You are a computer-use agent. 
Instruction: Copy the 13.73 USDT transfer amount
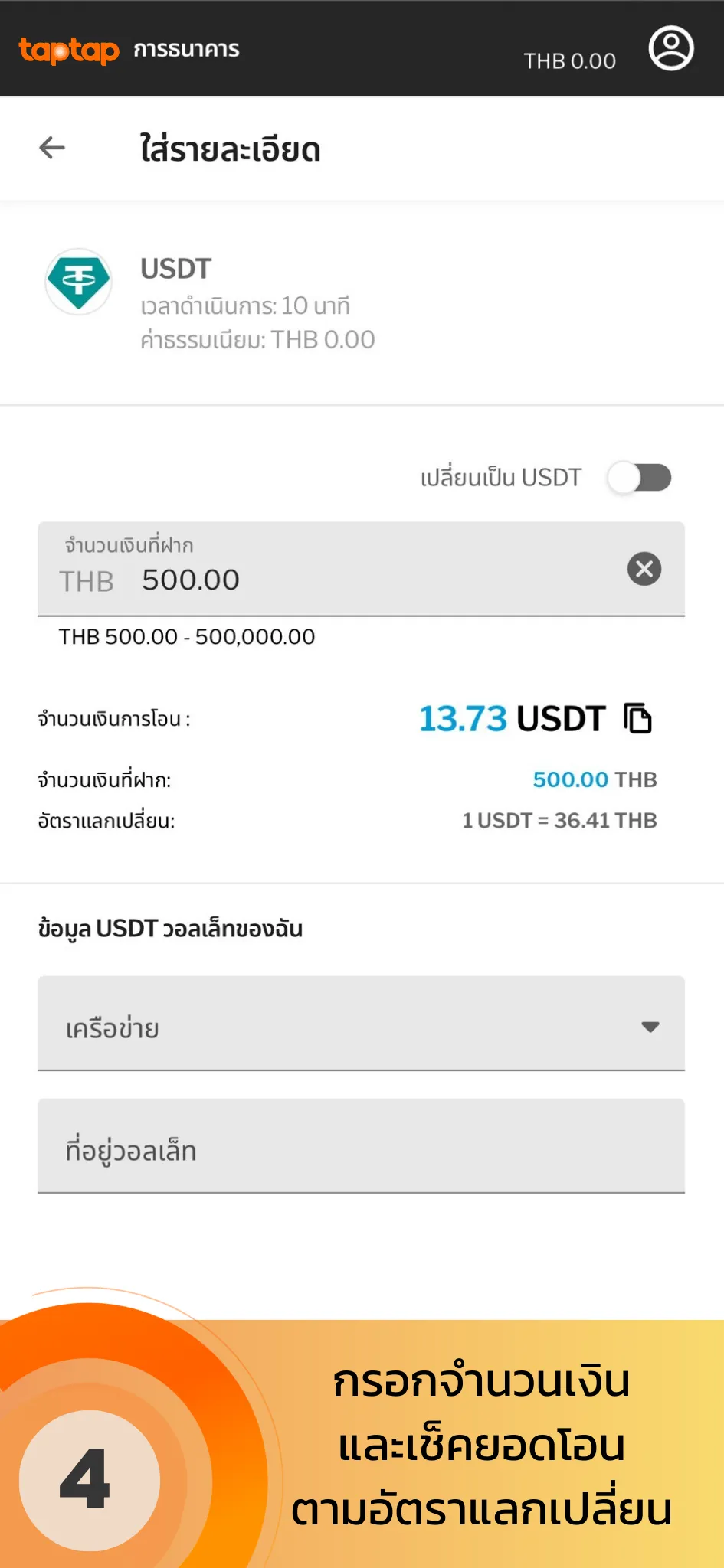[637, 718]
